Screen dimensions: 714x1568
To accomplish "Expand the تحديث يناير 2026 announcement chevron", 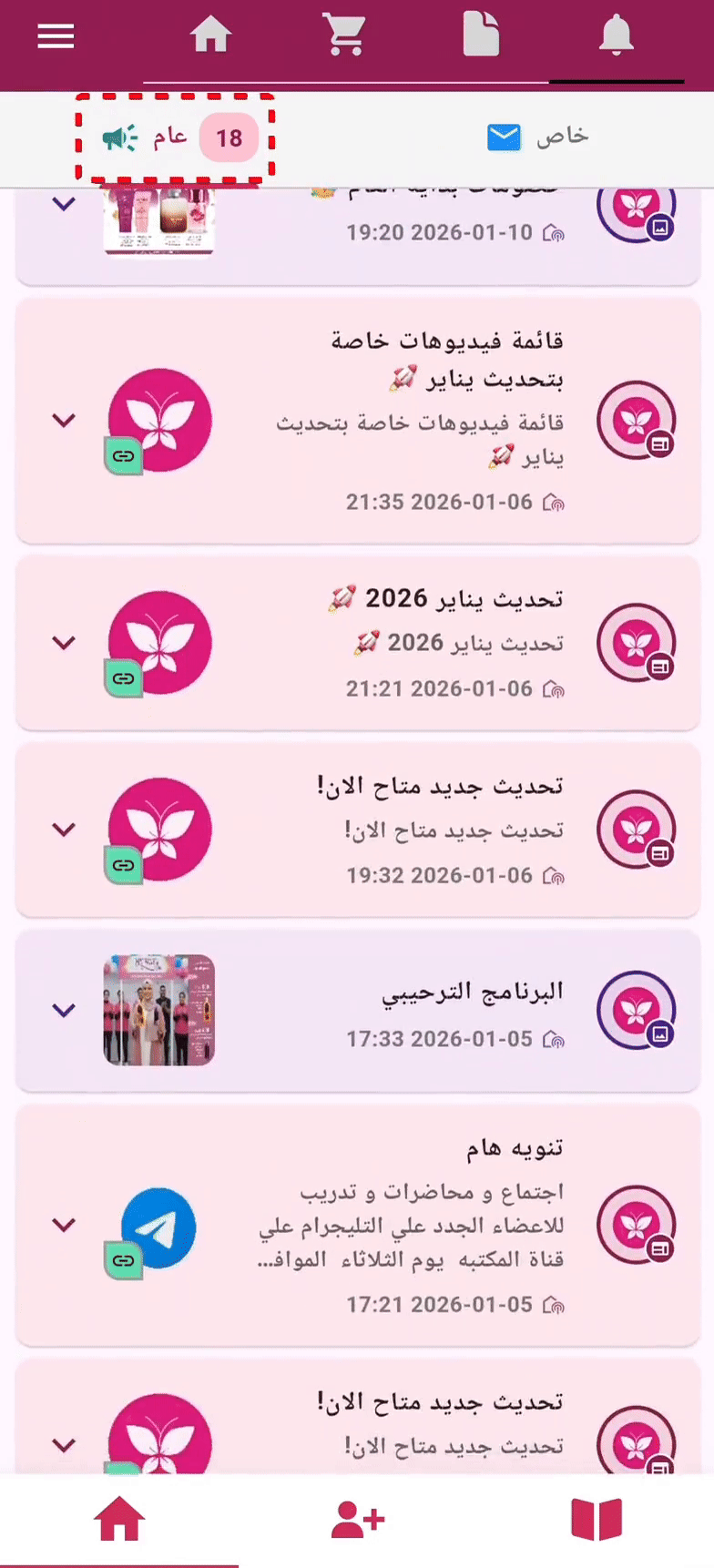I will coord(64,642).
